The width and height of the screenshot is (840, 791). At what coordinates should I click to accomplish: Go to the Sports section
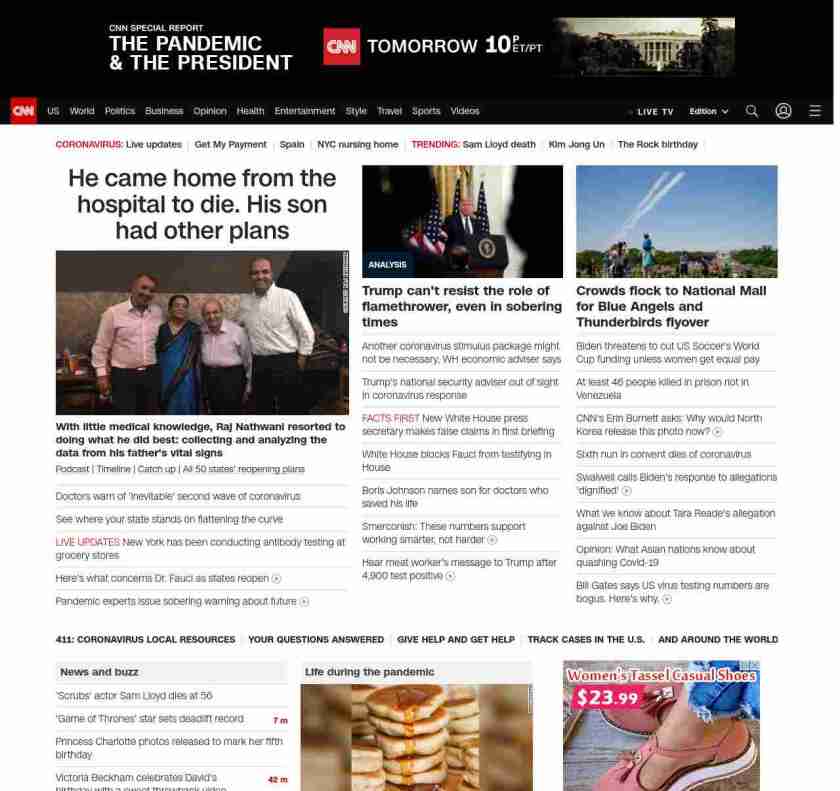tap(426, 111)
